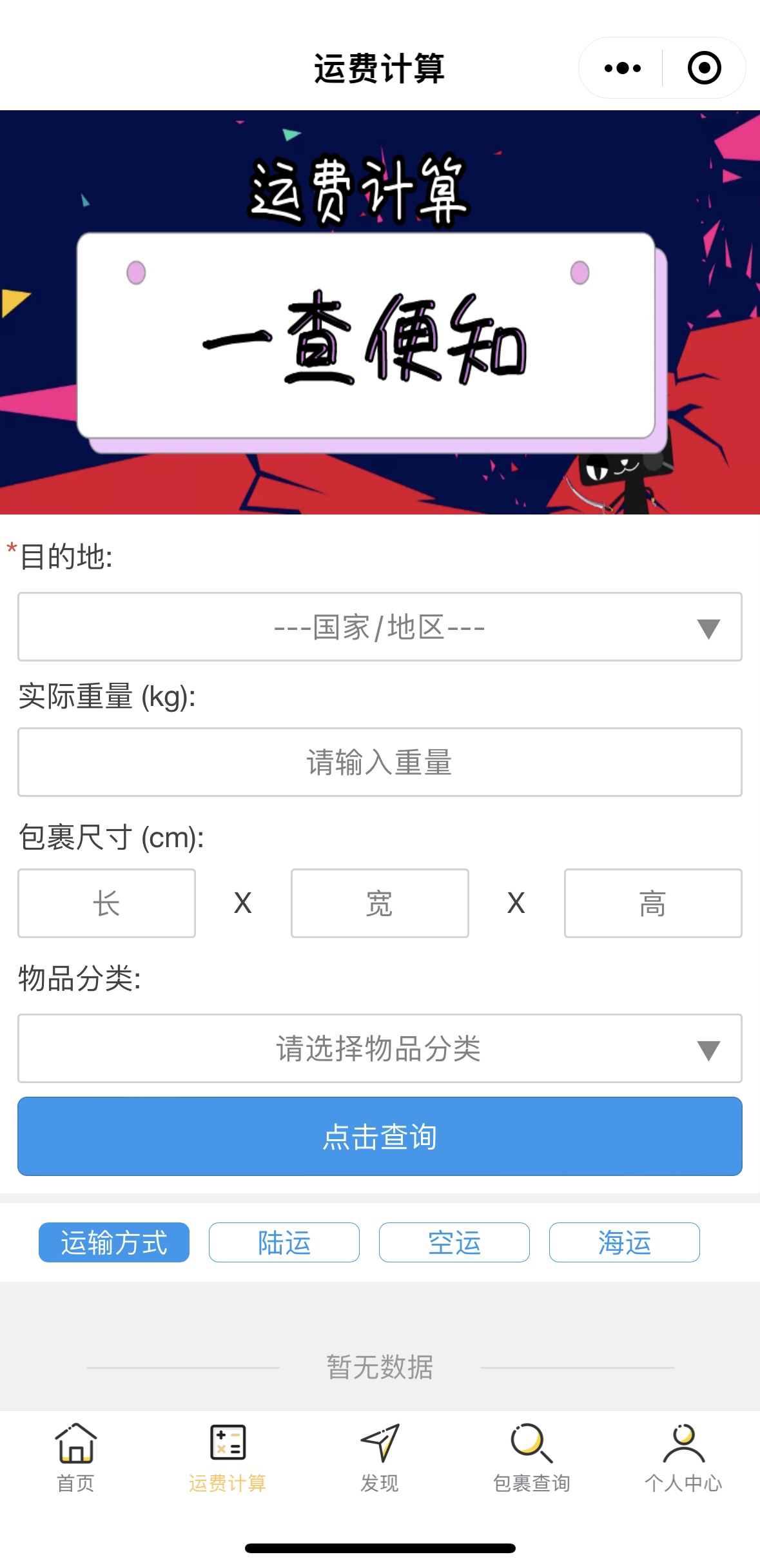The width and height of the screenshot is (760, 1568).
Task: Expand the 国家/地区 destination dropdown
Action: pyautogui.click(x=380, y=627)
